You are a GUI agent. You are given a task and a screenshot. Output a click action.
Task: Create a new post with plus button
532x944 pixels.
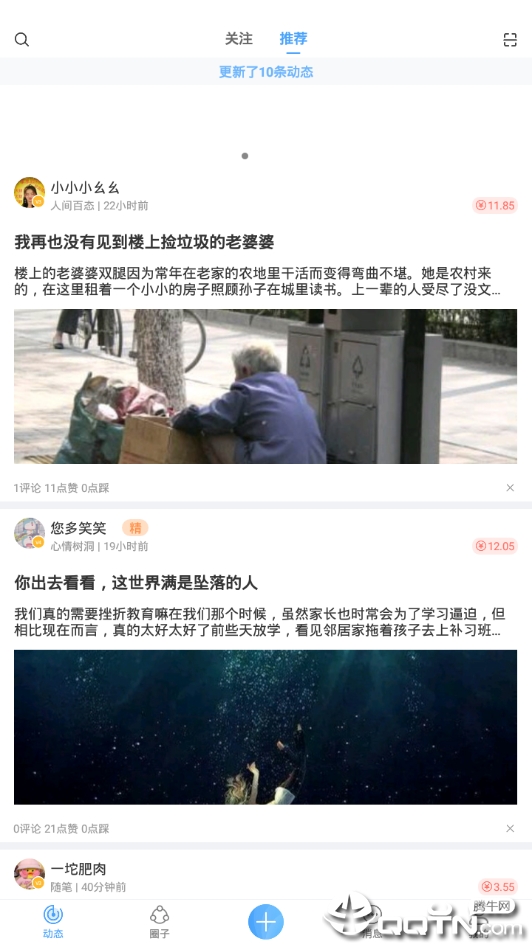coord(265,921)
